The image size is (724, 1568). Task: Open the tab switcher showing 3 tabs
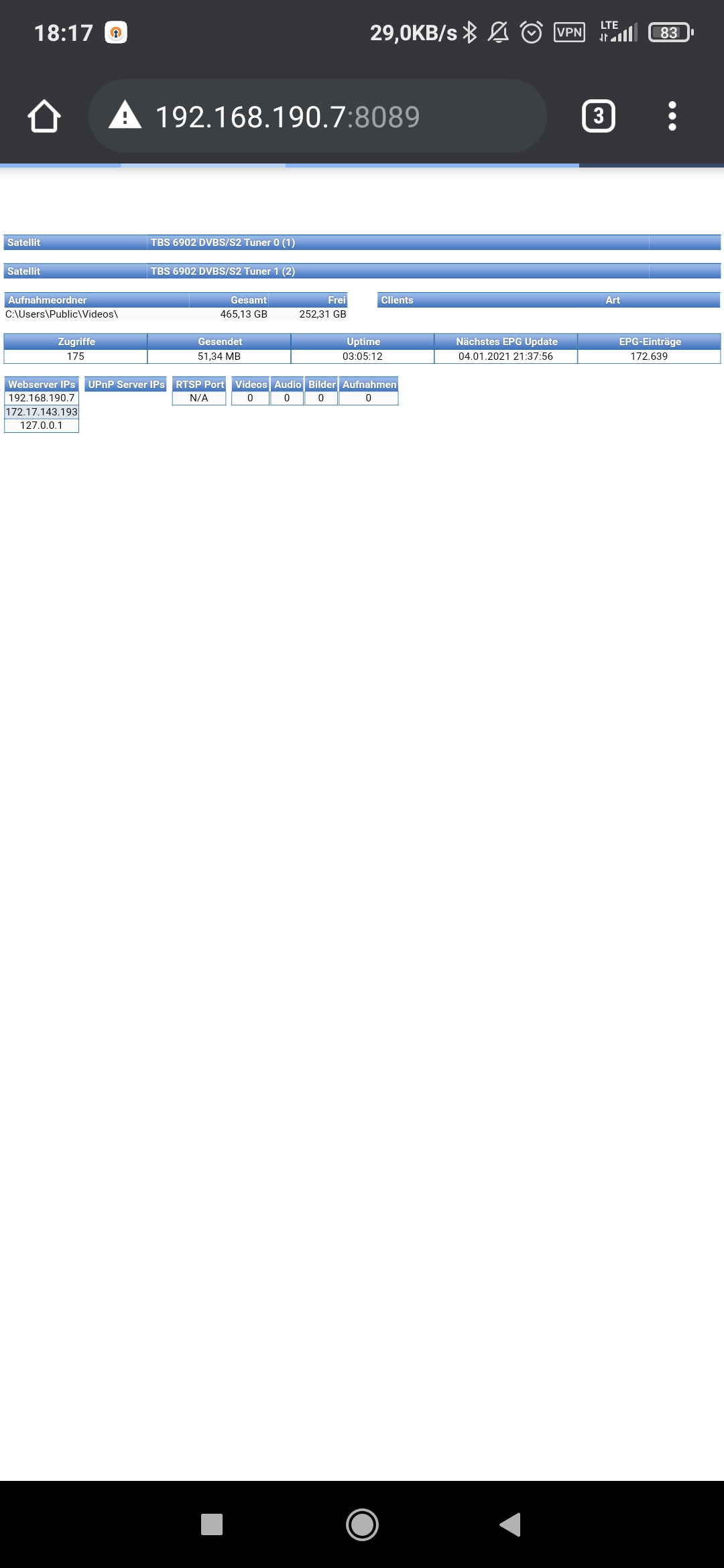[x=598, y=117]
